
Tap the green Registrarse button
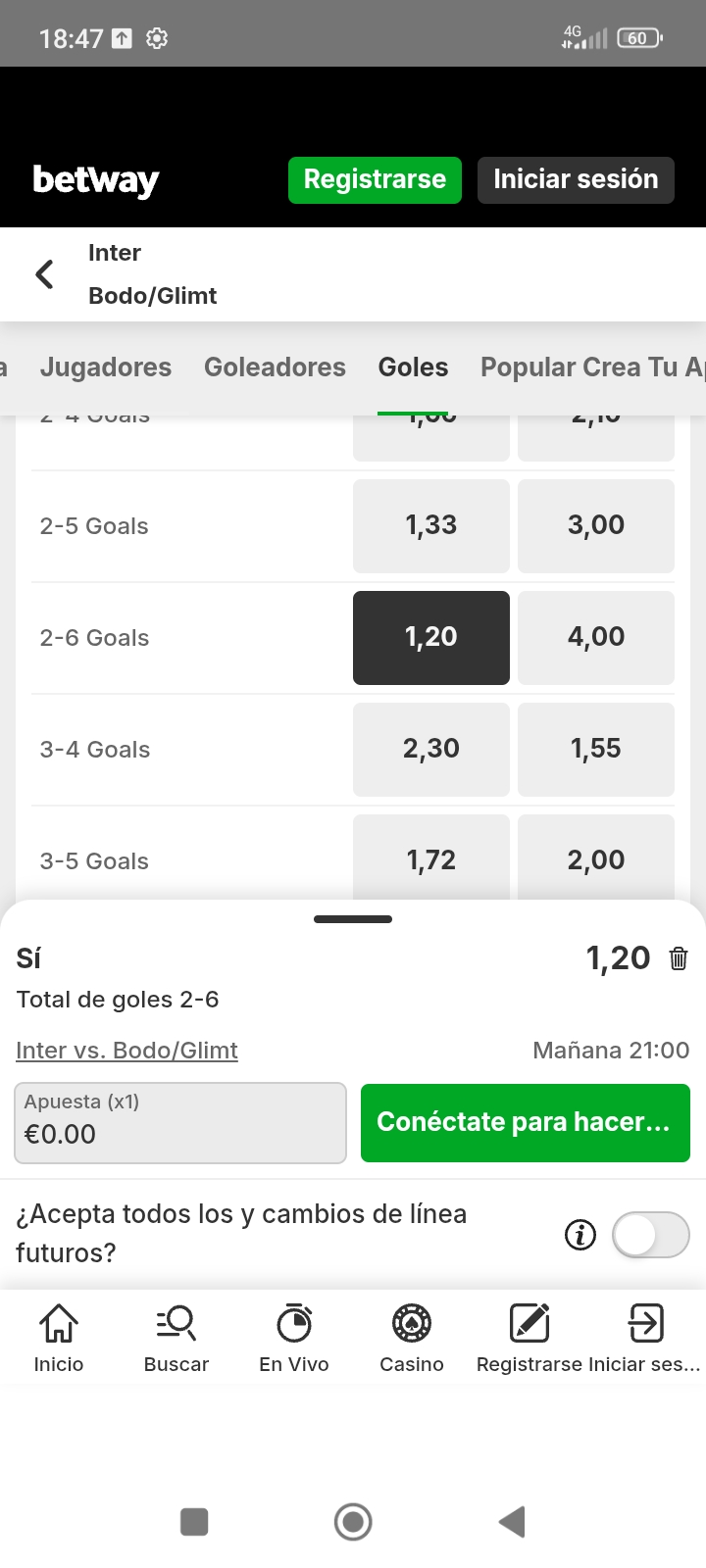[375, 180]
